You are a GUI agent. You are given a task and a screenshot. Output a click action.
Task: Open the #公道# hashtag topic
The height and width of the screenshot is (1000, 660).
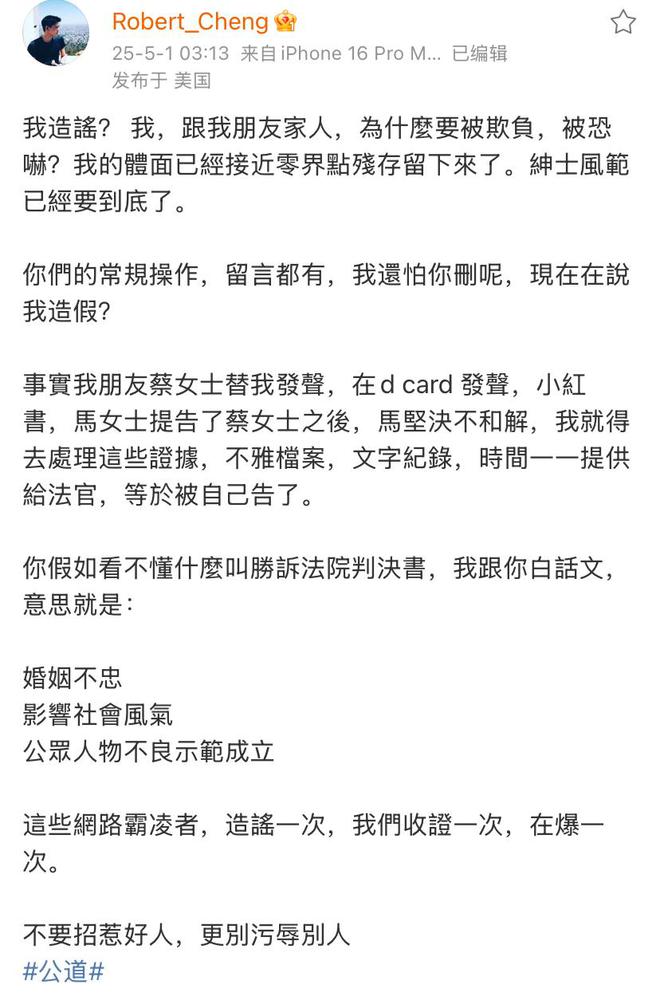click(64, 972)
